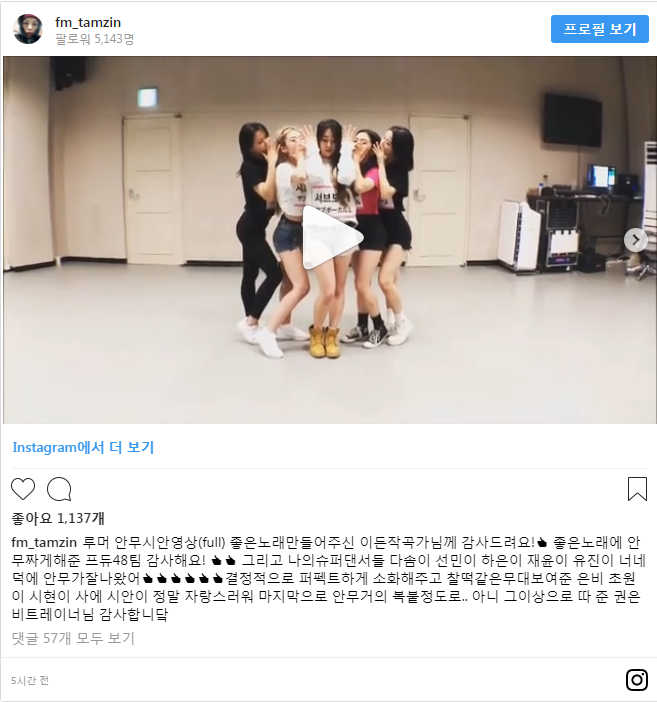Open the comment bubble icon

point(59,489)
